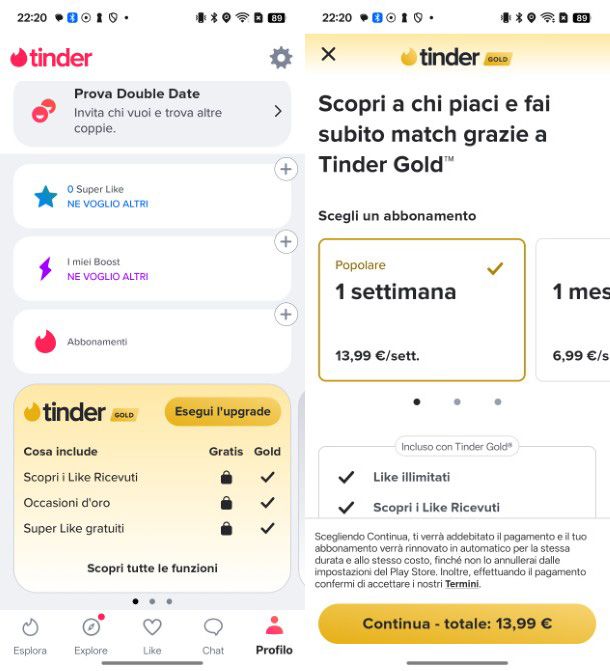This screenshot has height=671, width=610.
Task: Switch to the Explore tab
Action: (x=91, y=636)
